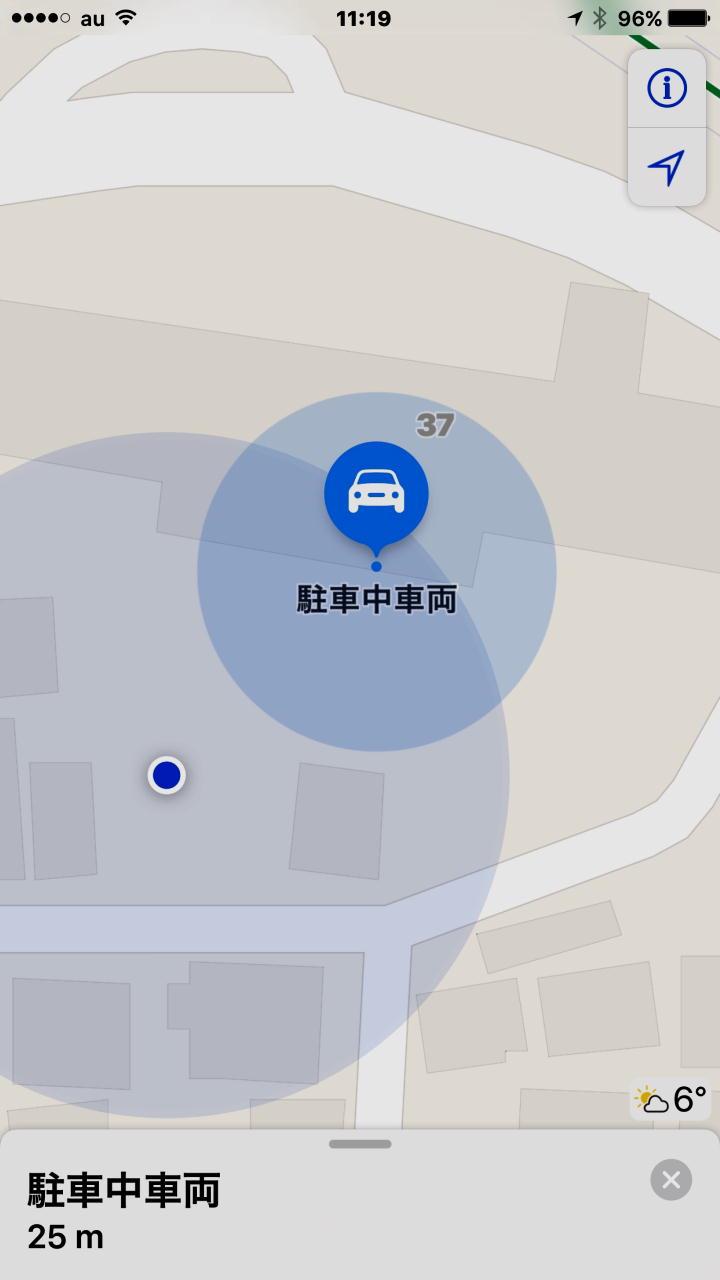720x1280 pixels.
Task: Tap the location tracking arrow
Action: click(667, 167)
